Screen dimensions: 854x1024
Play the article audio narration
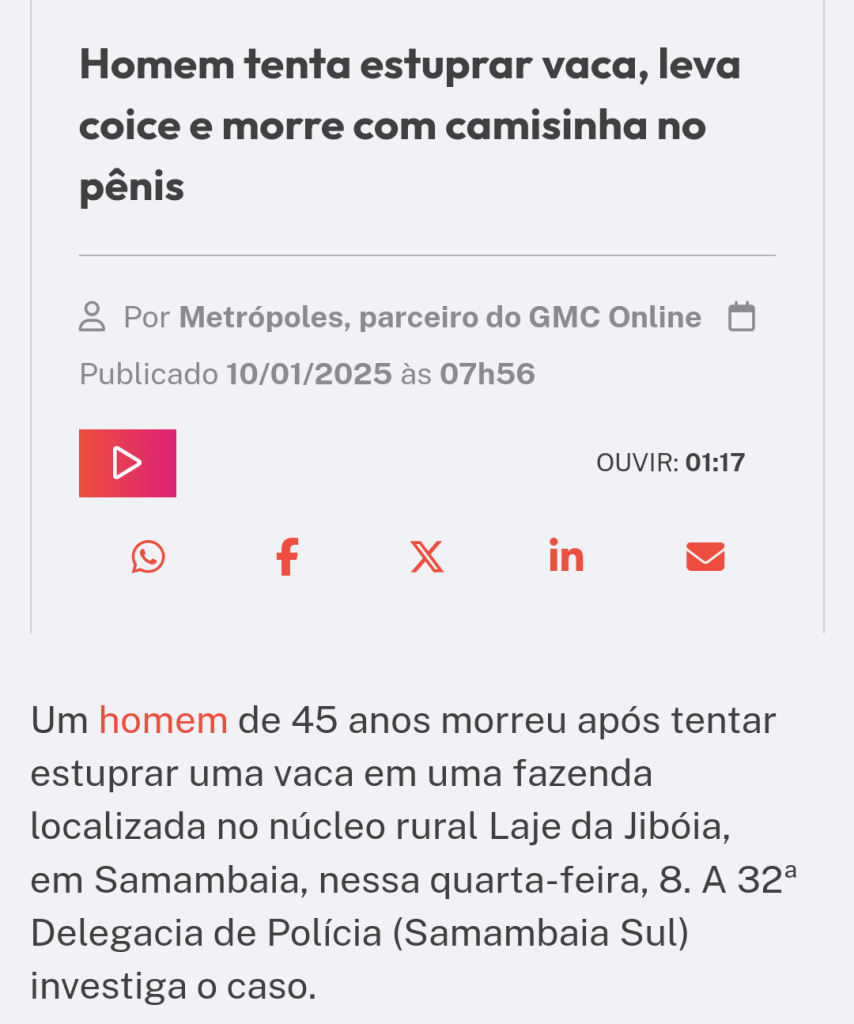point(127,463)
